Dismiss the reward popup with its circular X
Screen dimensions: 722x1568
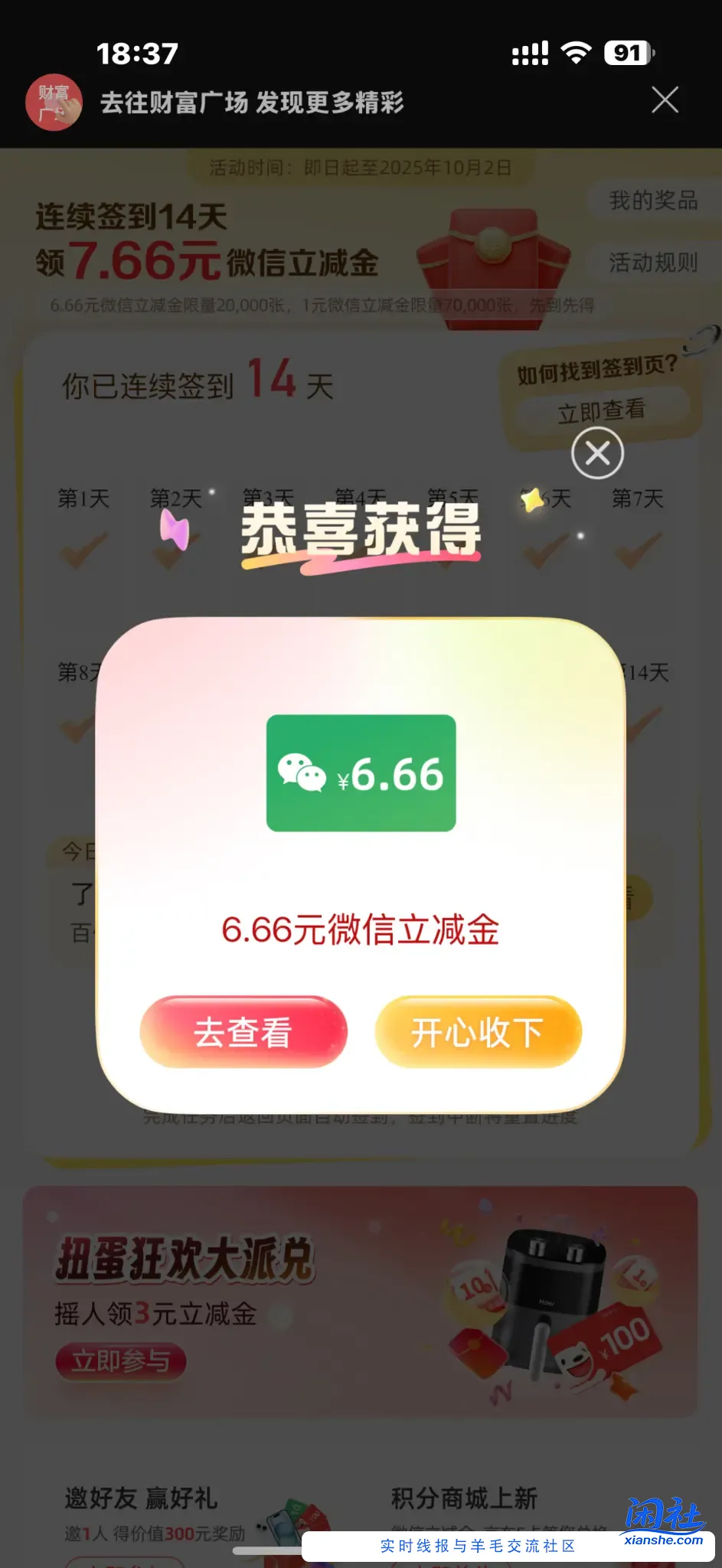597,452
